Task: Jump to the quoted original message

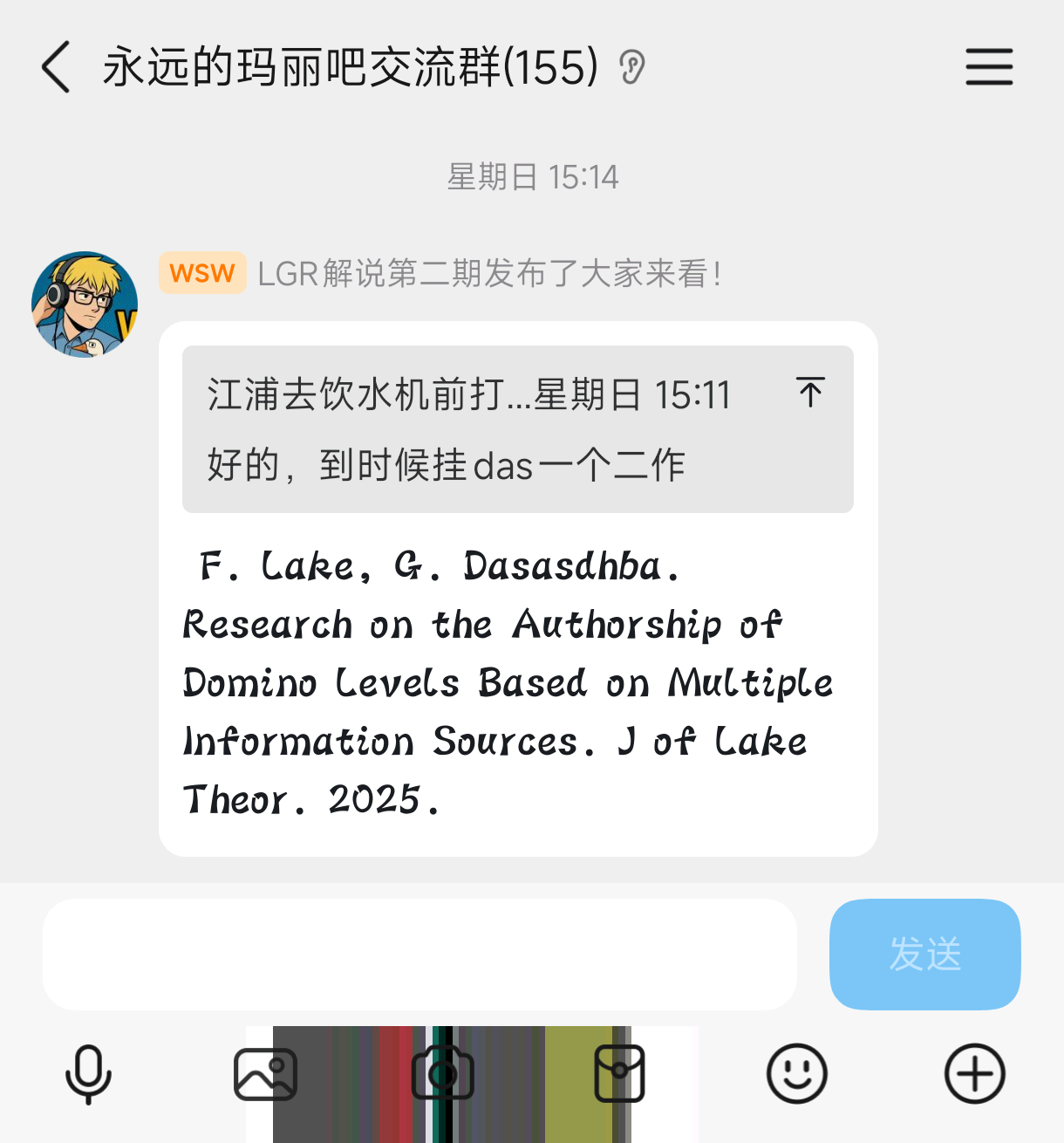Action: point(810,393)
